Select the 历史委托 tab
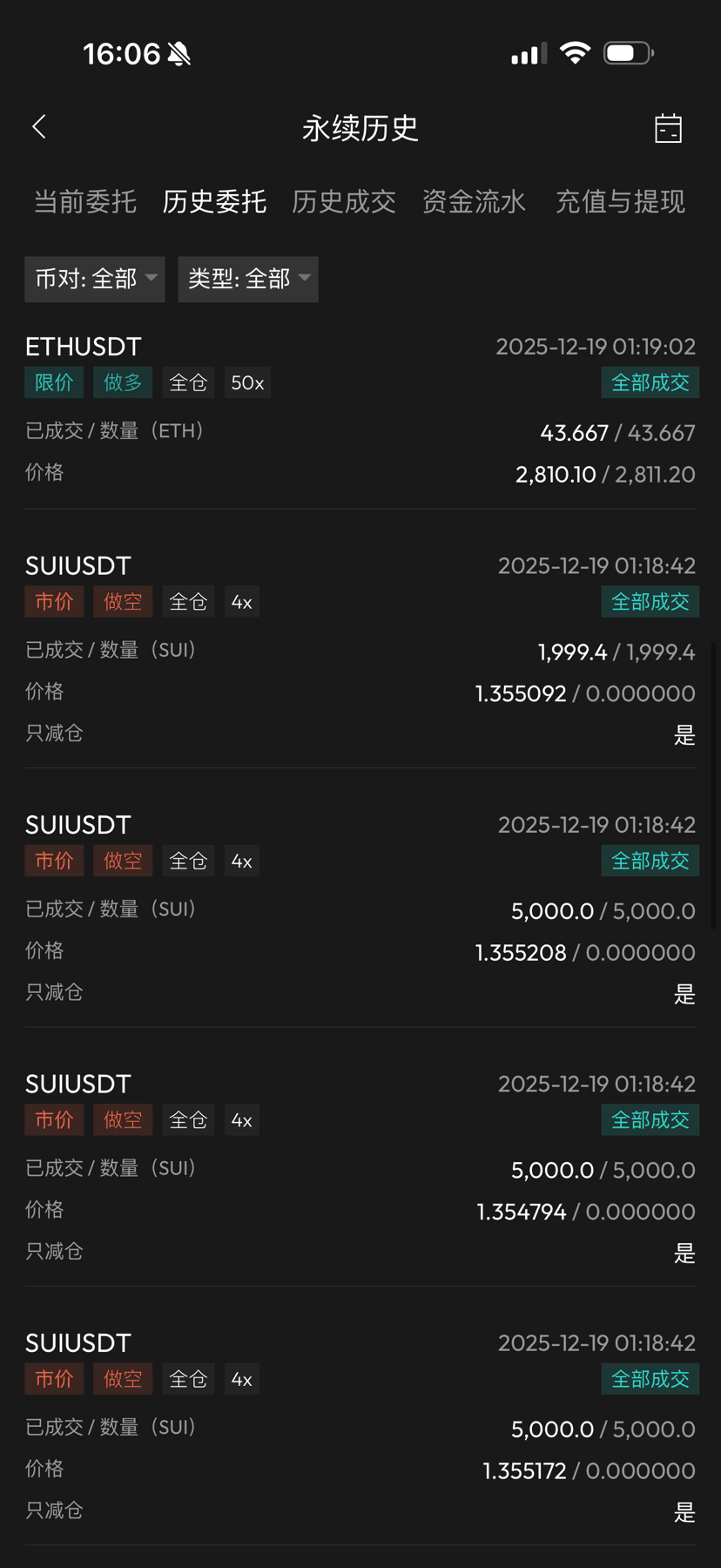Image resolution: width=721 pixels, height=1568 pixels. click(214, 202)
